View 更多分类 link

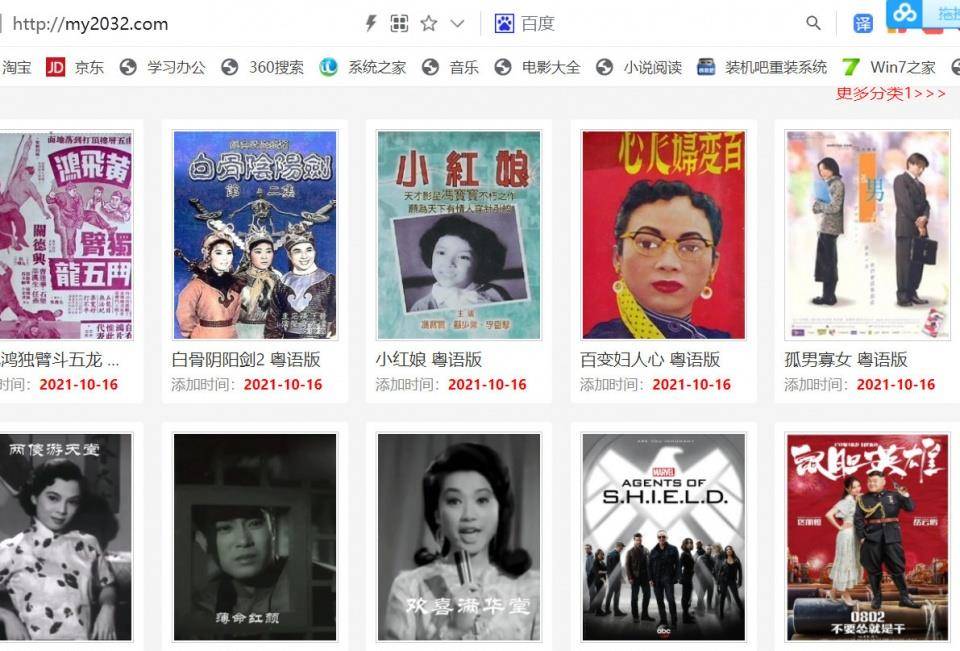890,93
